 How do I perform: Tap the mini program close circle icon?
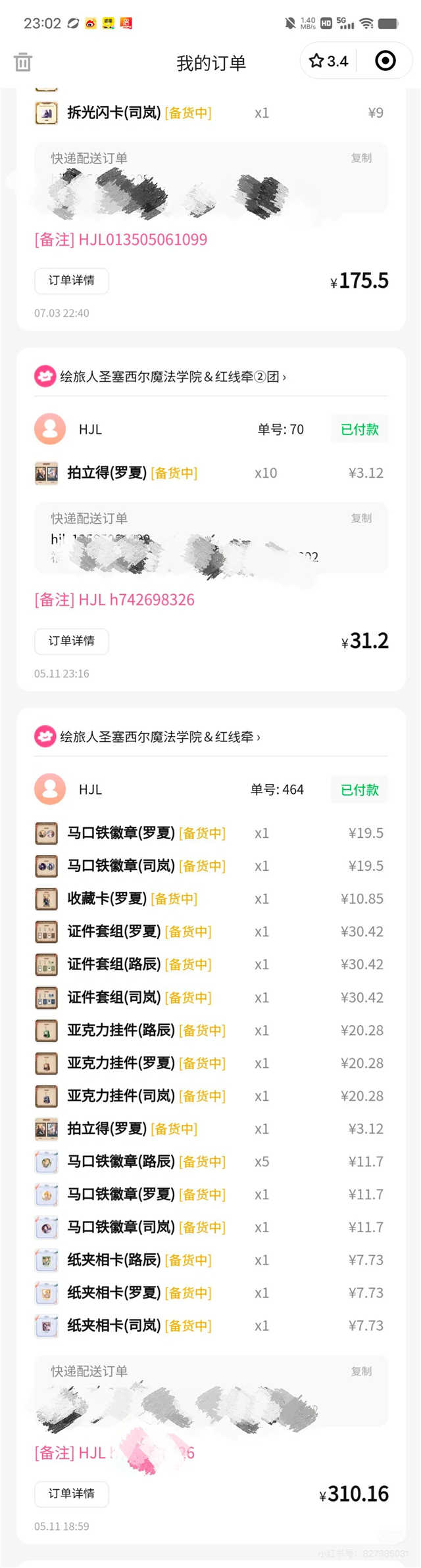[x=385, y=61]
